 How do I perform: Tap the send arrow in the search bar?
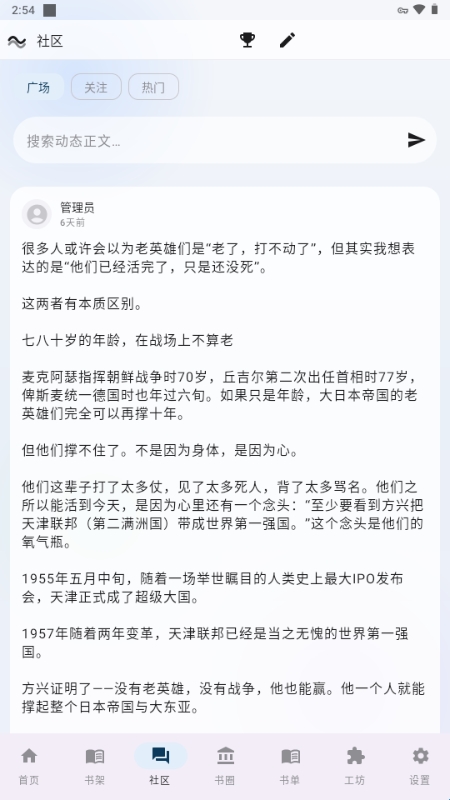click(416, 140)
